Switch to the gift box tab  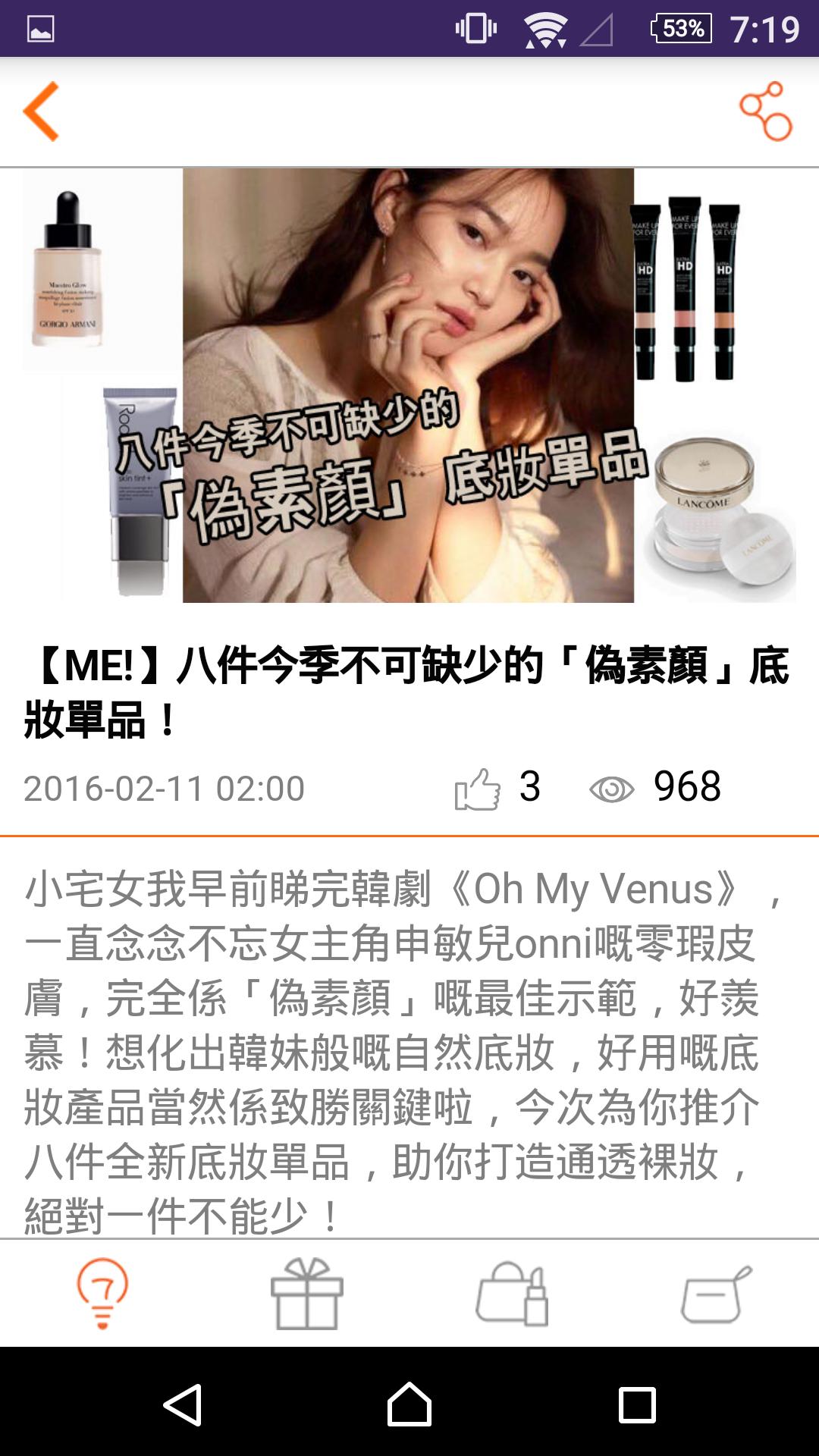point(307,1294)
